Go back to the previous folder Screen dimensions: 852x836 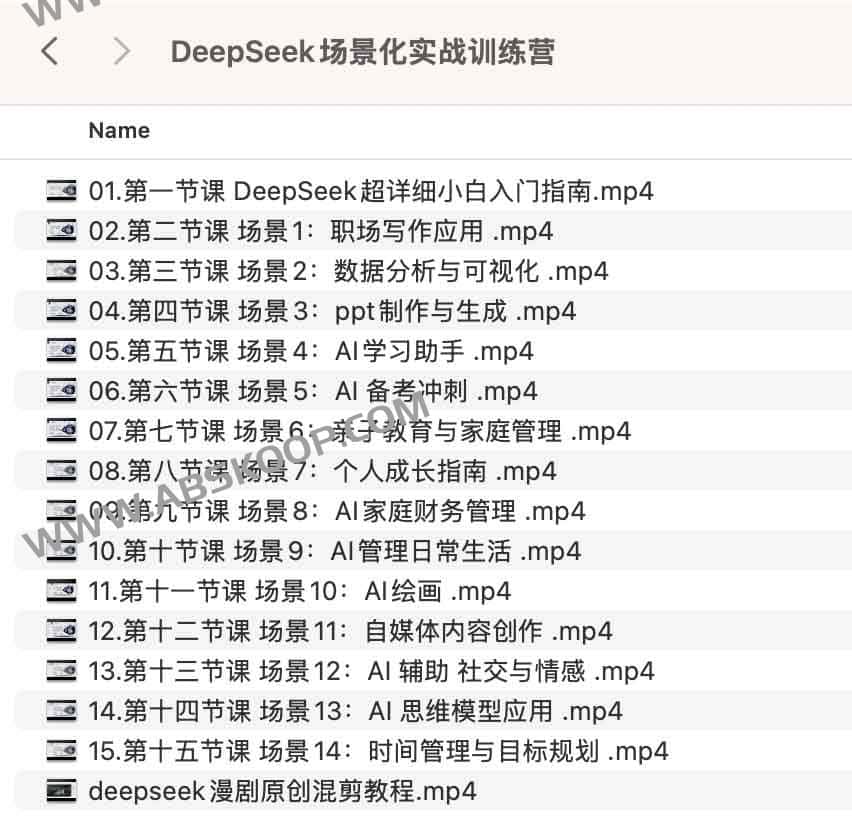49,51
